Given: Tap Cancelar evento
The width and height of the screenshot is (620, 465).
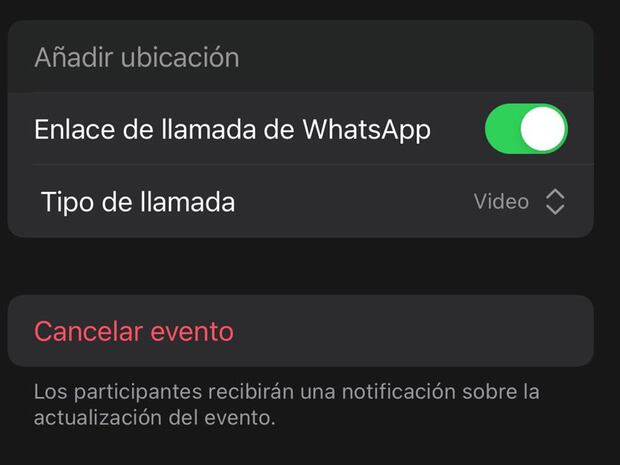Looking at the screenshot, I should pos(134,331).
